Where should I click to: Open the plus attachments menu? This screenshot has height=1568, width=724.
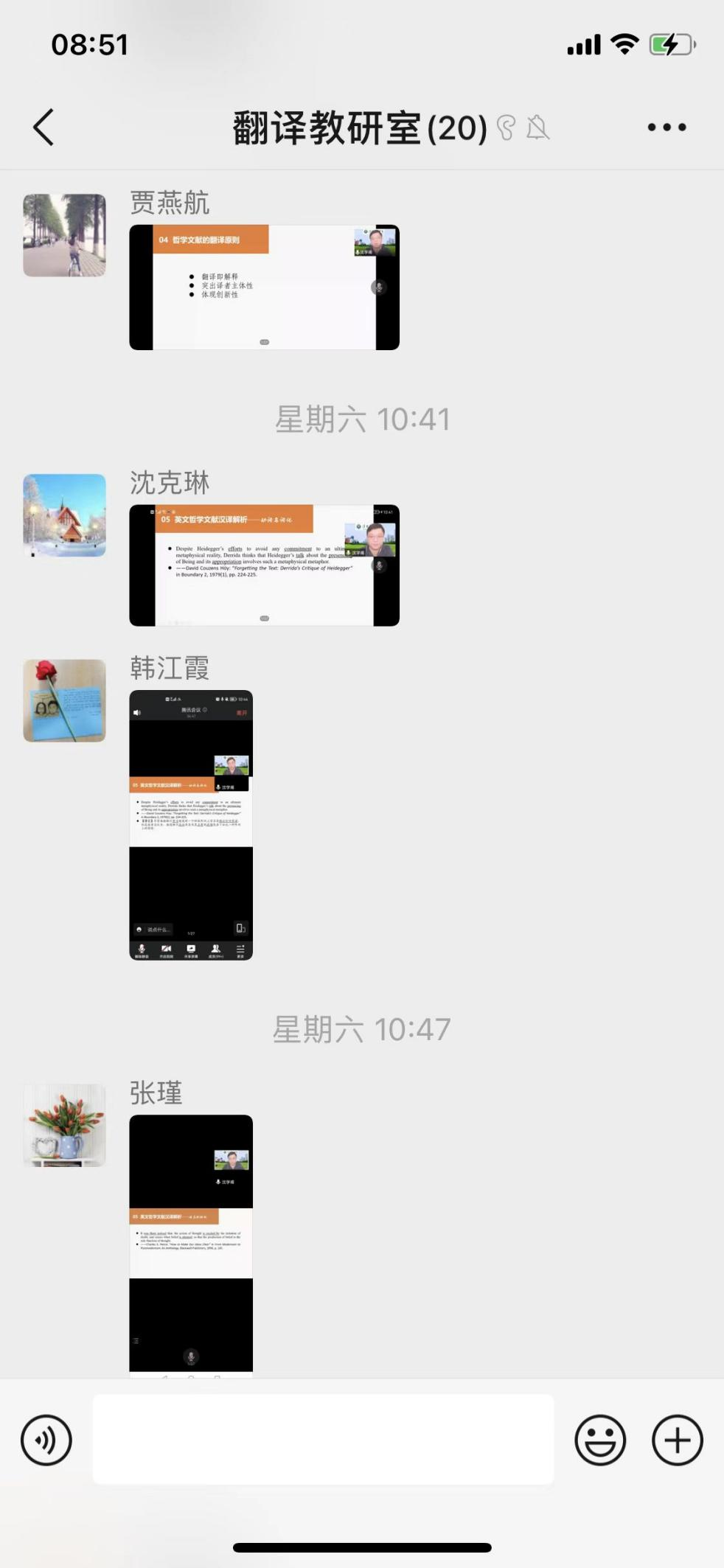677,1440
